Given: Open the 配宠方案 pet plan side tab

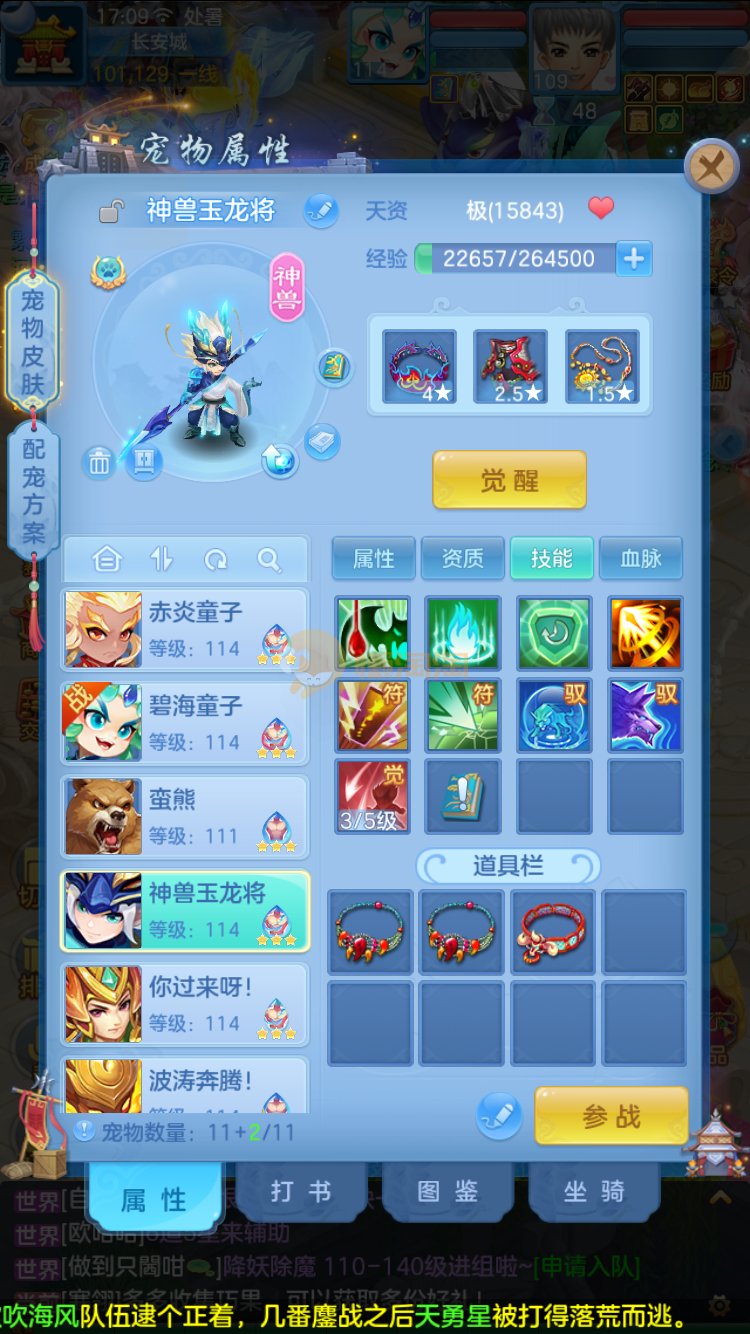Looking at the screenshot, I should point(32,492).
